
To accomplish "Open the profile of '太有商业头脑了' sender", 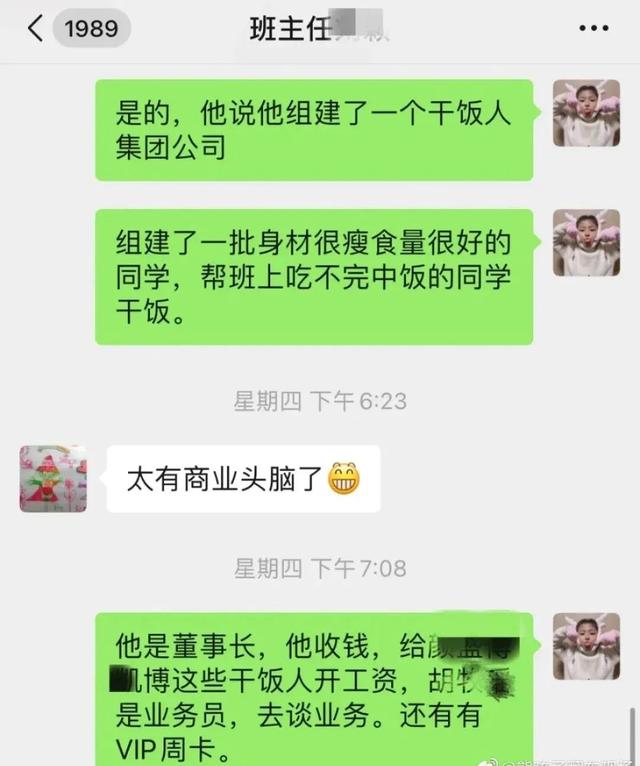I will coord(53,479).
